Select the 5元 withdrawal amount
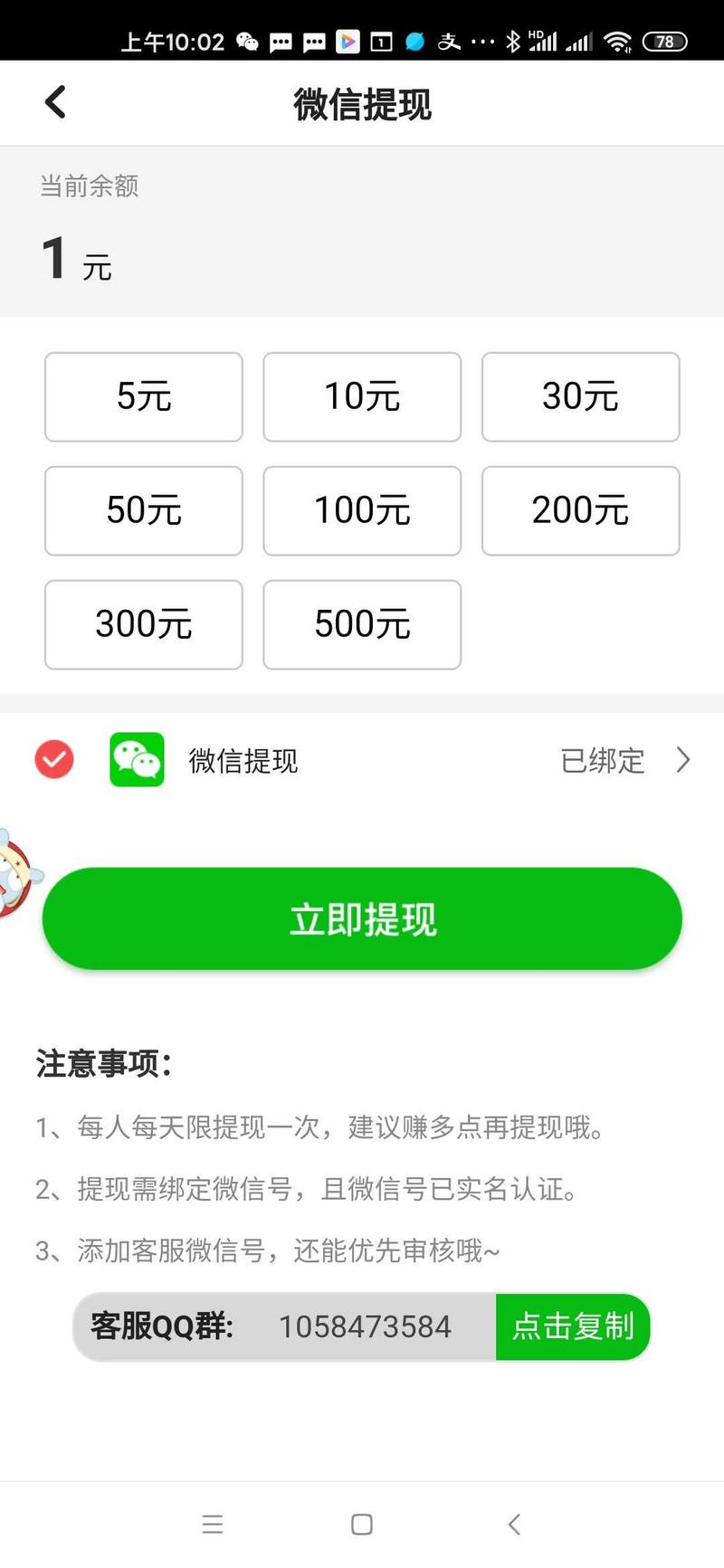 point(144,397)
